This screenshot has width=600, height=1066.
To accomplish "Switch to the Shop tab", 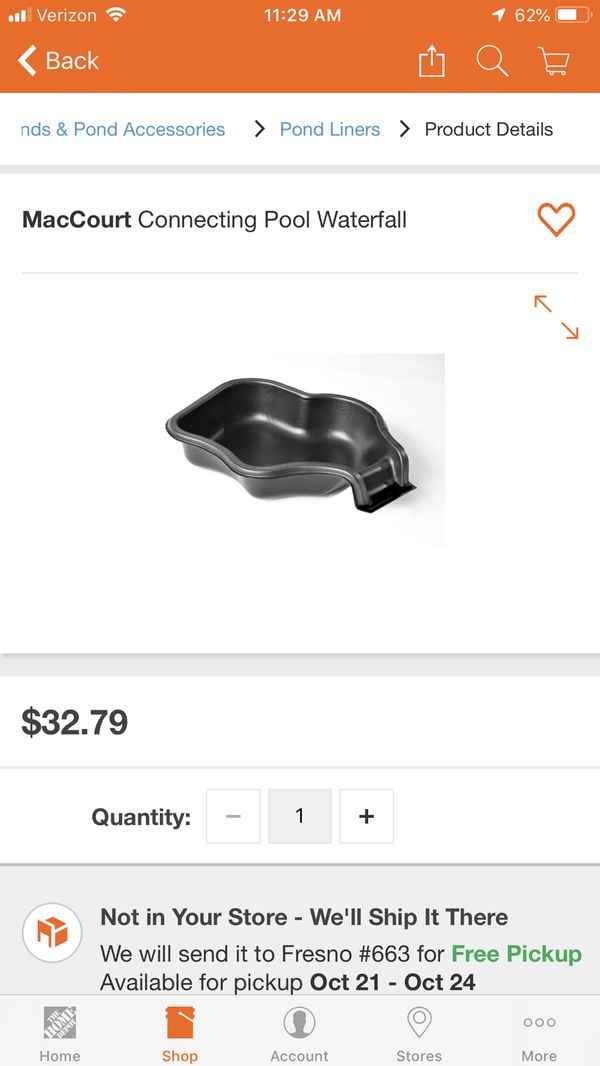I will tap(180, 1032).
